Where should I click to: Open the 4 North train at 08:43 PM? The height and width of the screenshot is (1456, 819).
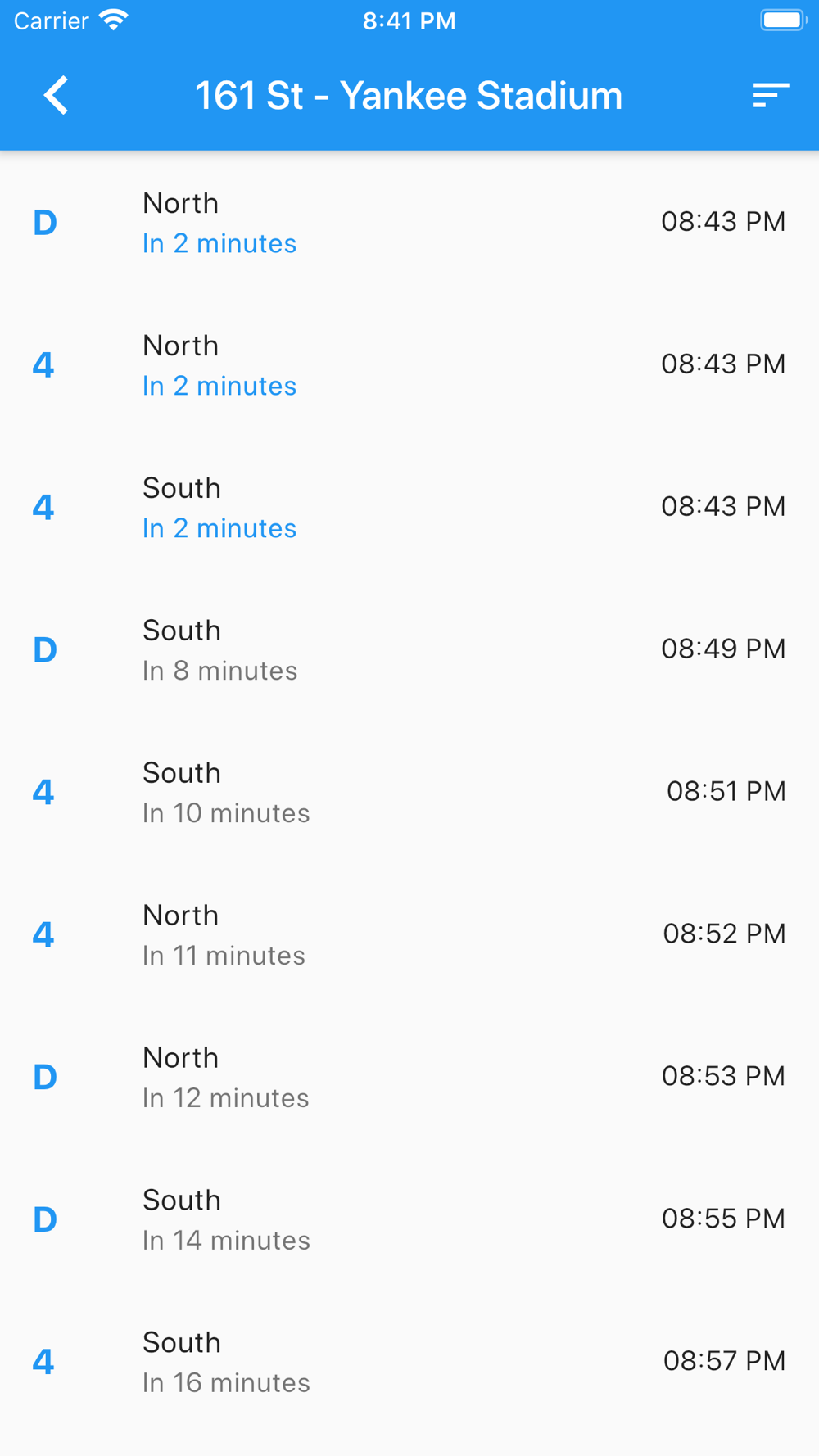(x=409, y=364)
